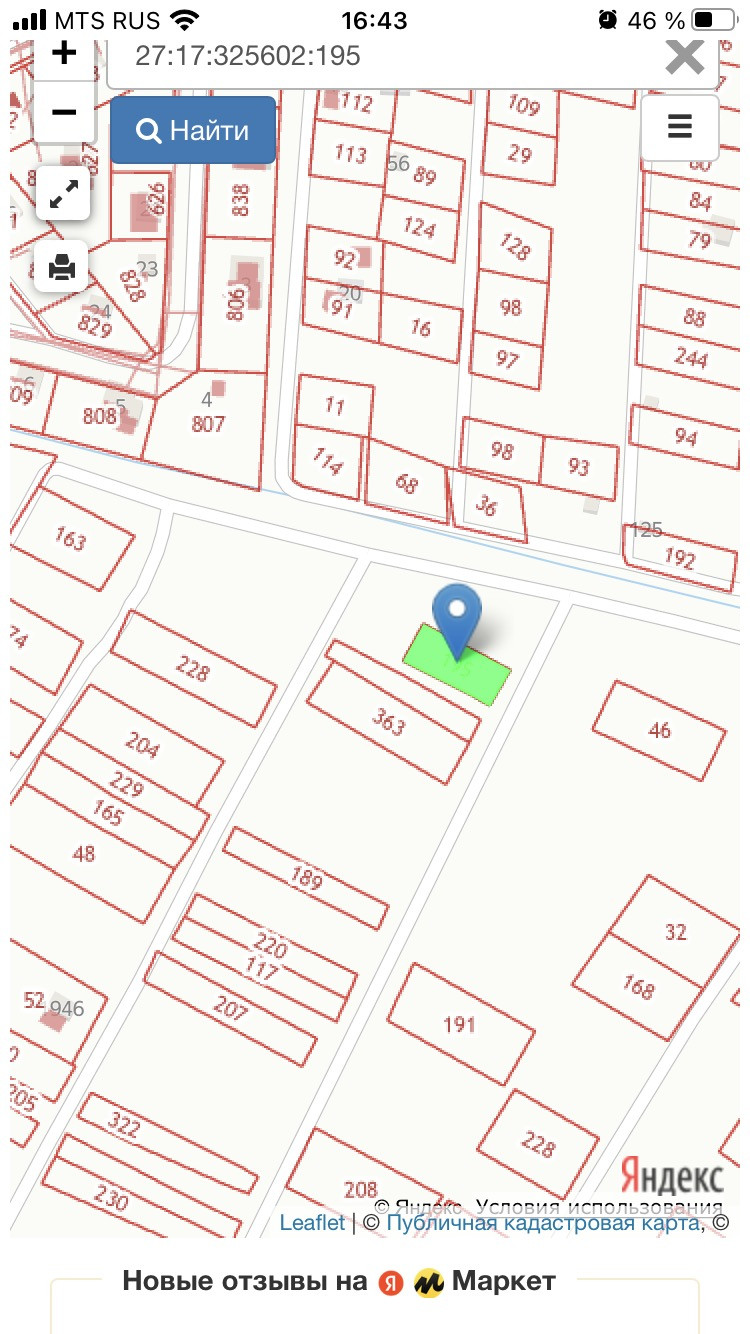The width and height of the screenshot is (750, 1334).
Task: Print the map with the printer icon
Action: point(62,266)
